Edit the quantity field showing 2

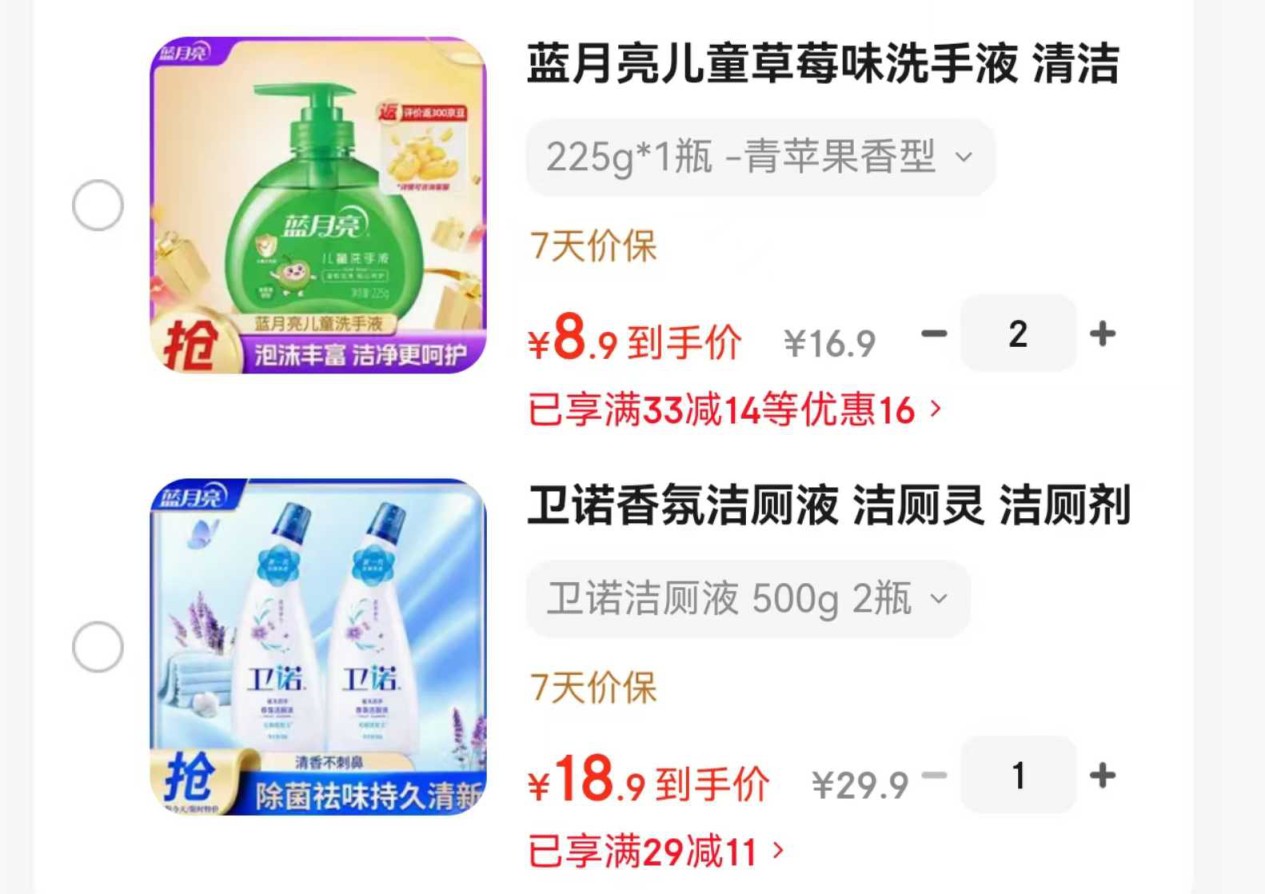point(1018,333)
